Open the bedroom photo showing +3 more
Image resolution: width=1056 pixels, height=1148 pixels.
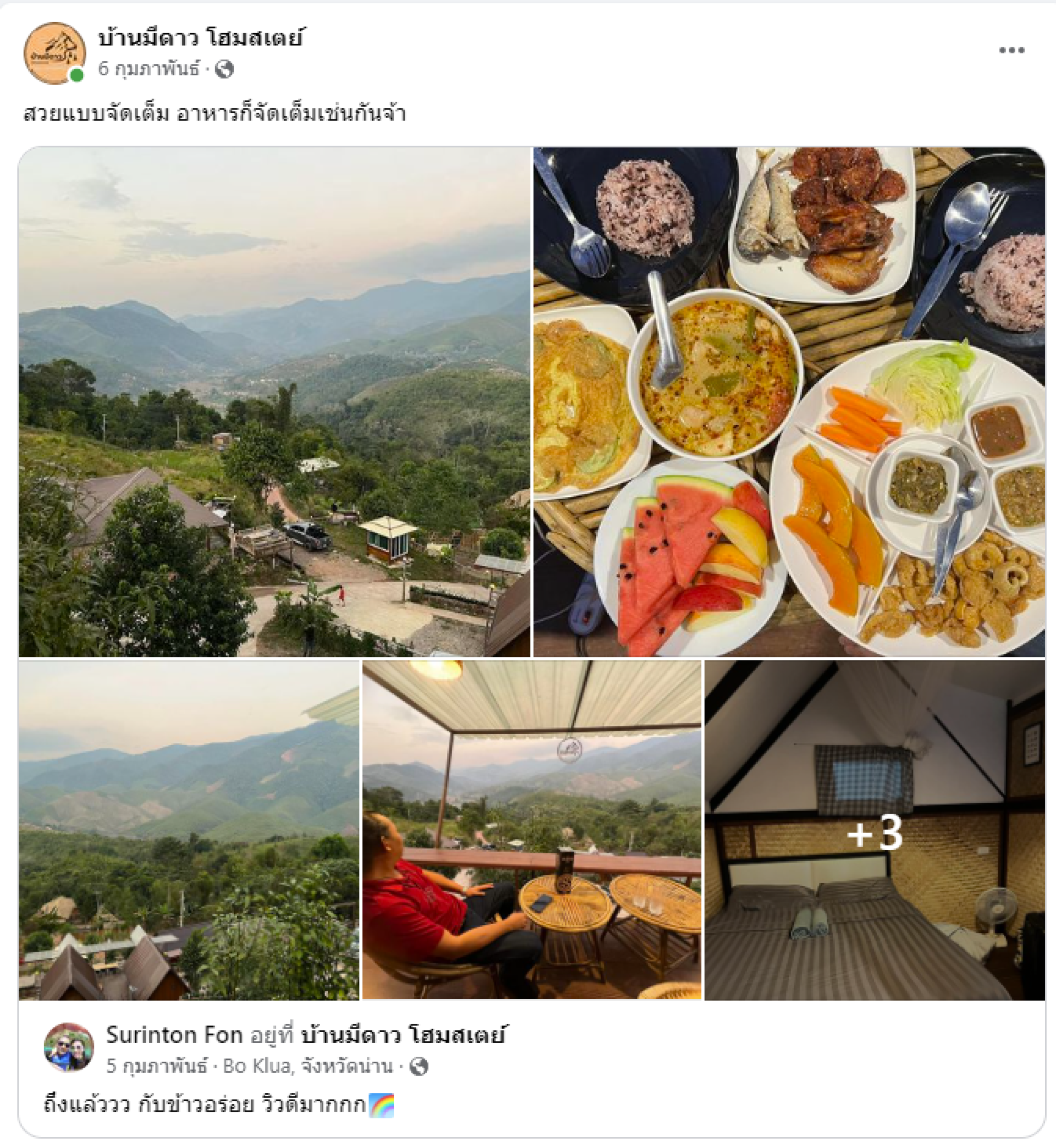[875, 830]
